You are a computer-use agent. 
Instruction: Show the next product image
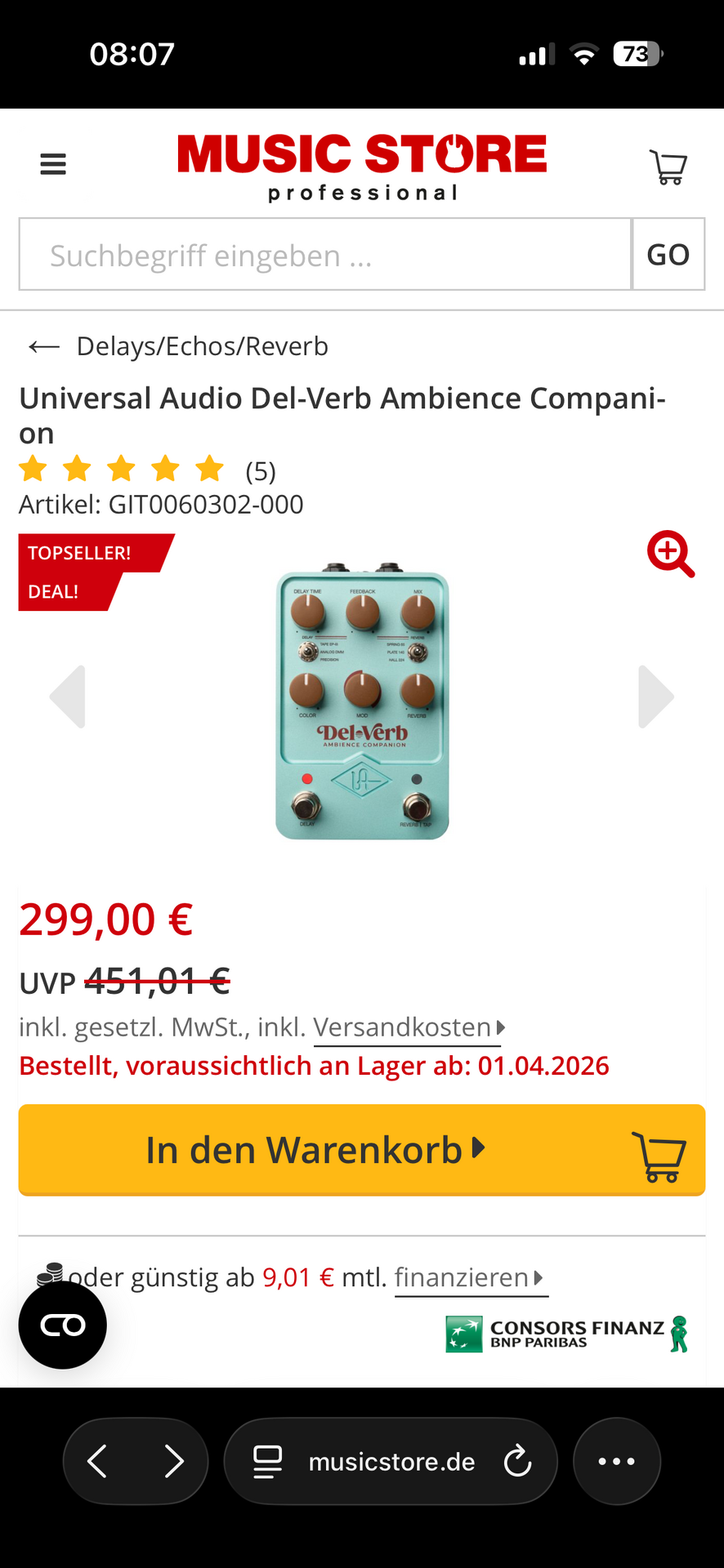[x=655, y=697]
